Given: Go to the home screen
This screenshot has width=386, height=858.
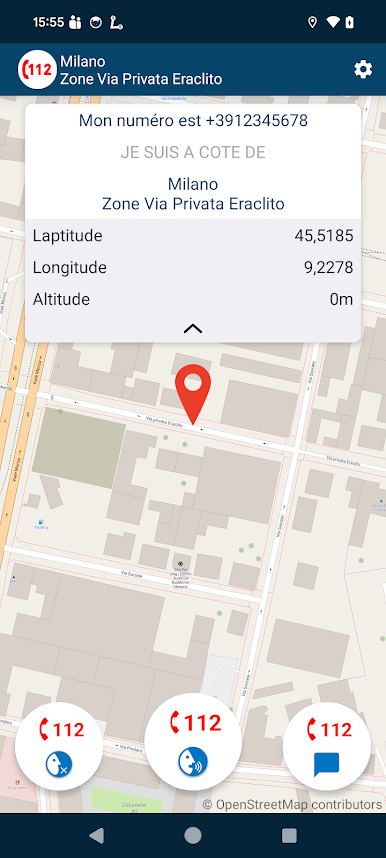Looking at the screenshot, I should tap(193, 835).
